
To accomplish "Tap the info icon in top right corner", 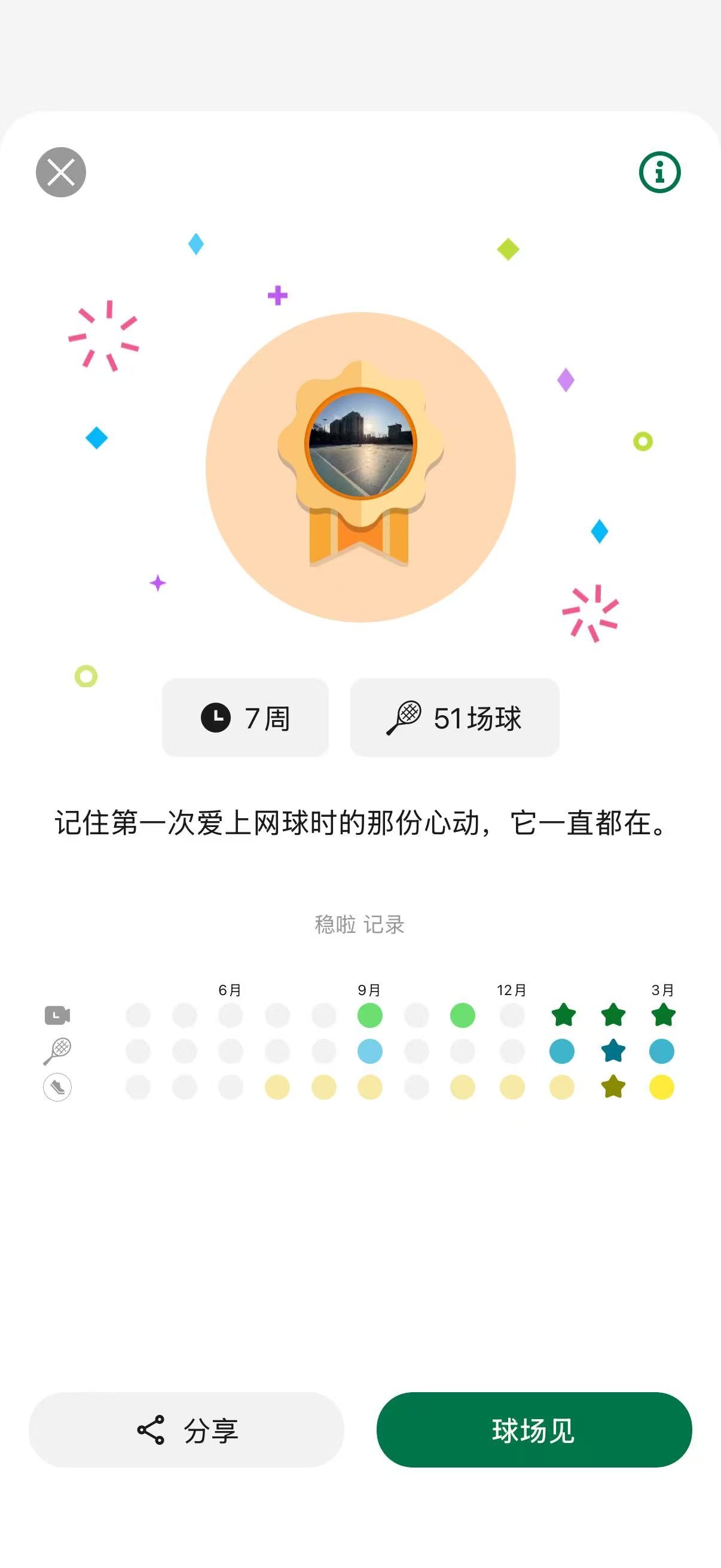I will click(659, 172).
